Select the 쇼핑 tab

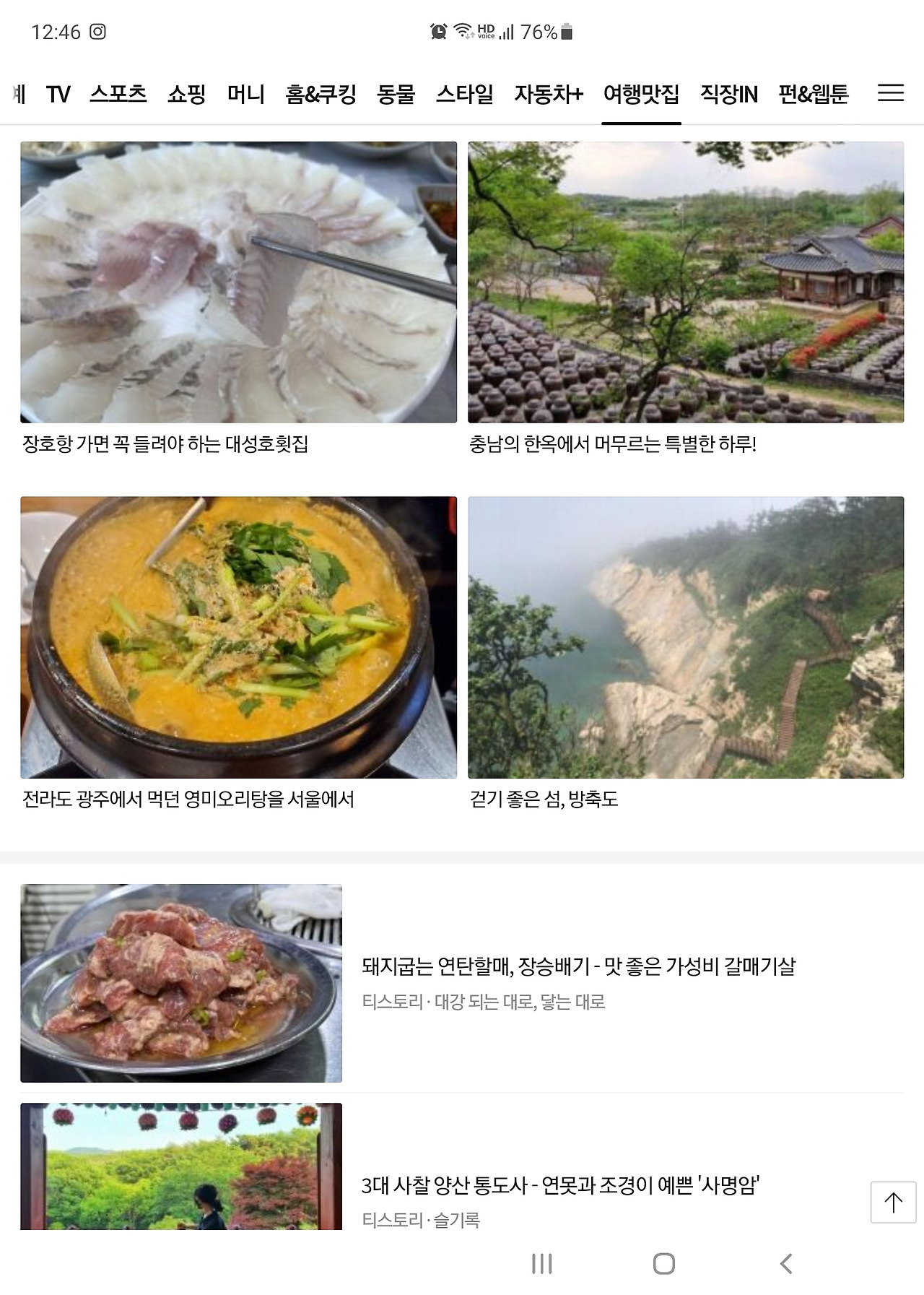tap(187, 94)
